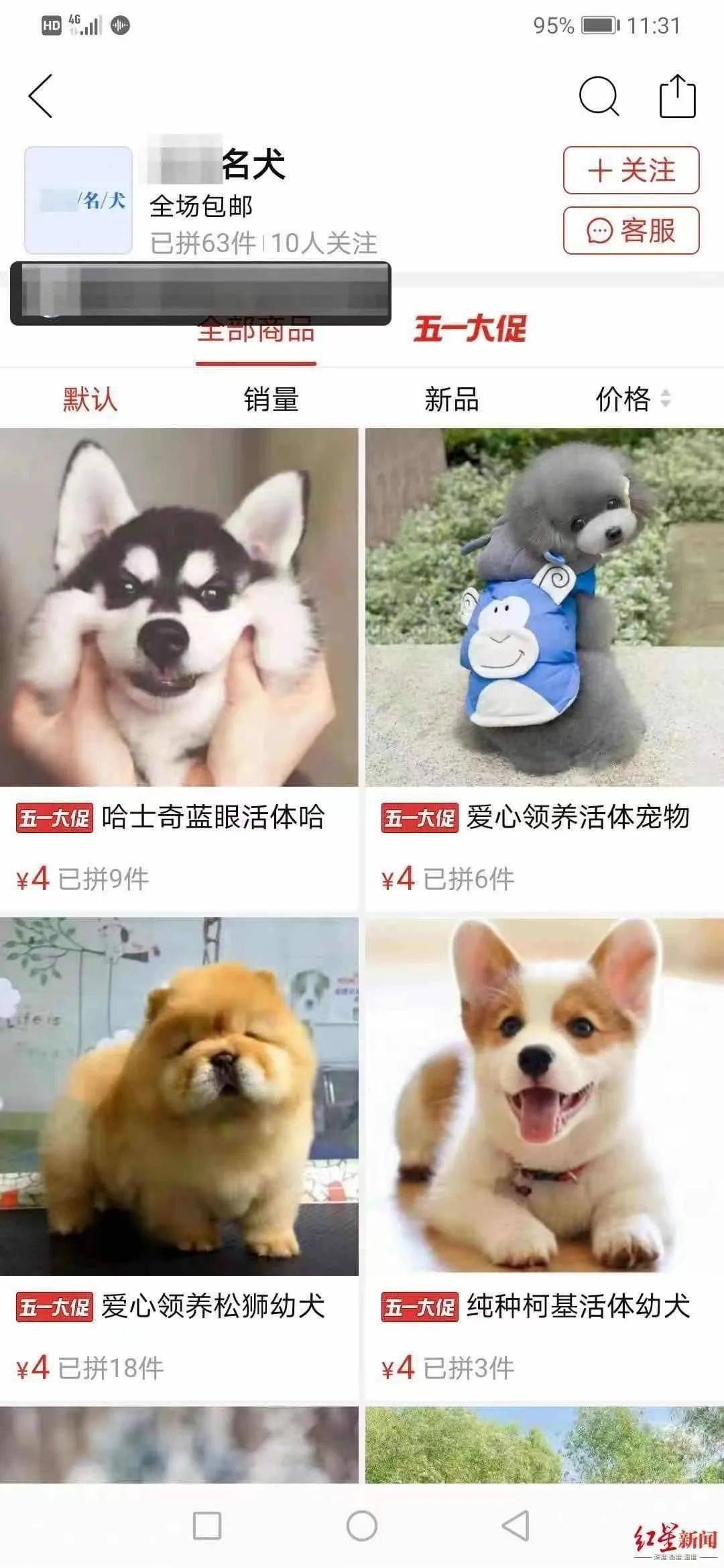Switch to the 五一大促 tab
Image resolution: width=724 pixels, height=1568 pixels.
click(469, 329)
